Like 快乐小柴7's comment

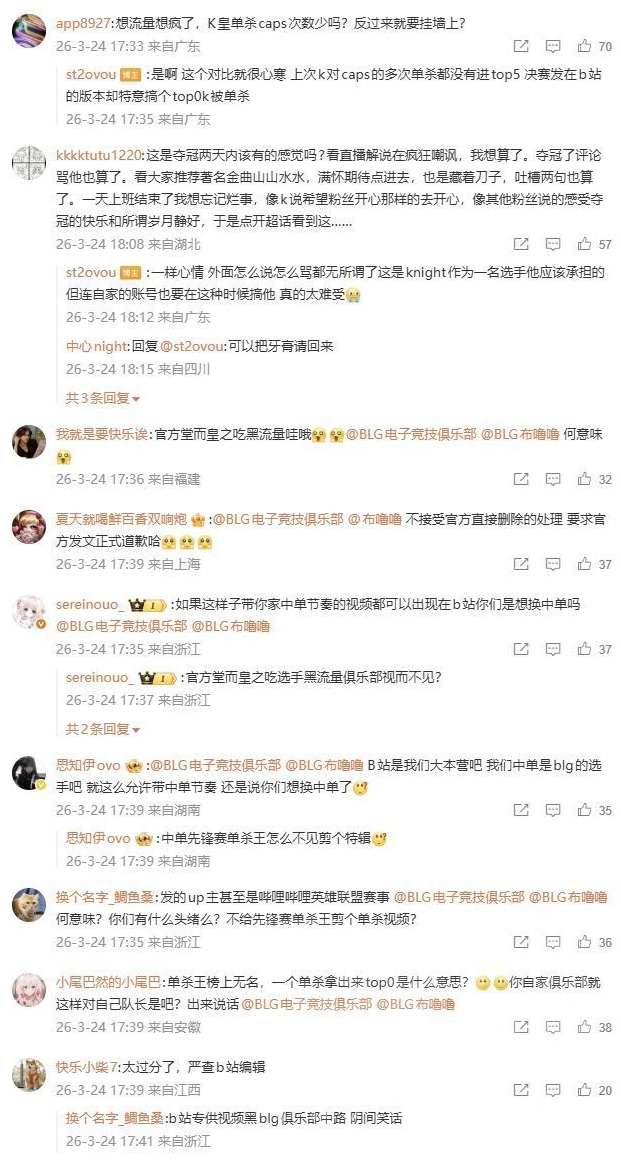click(586, 1090)
